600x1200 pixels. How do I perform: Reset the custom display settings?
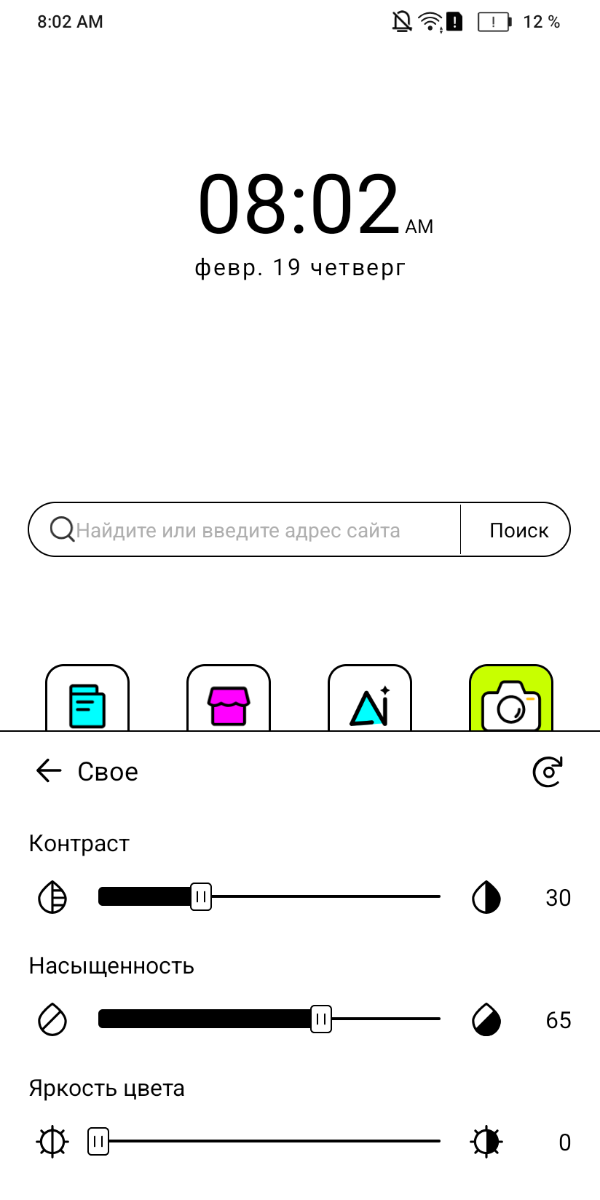click(x=547, y=771)
